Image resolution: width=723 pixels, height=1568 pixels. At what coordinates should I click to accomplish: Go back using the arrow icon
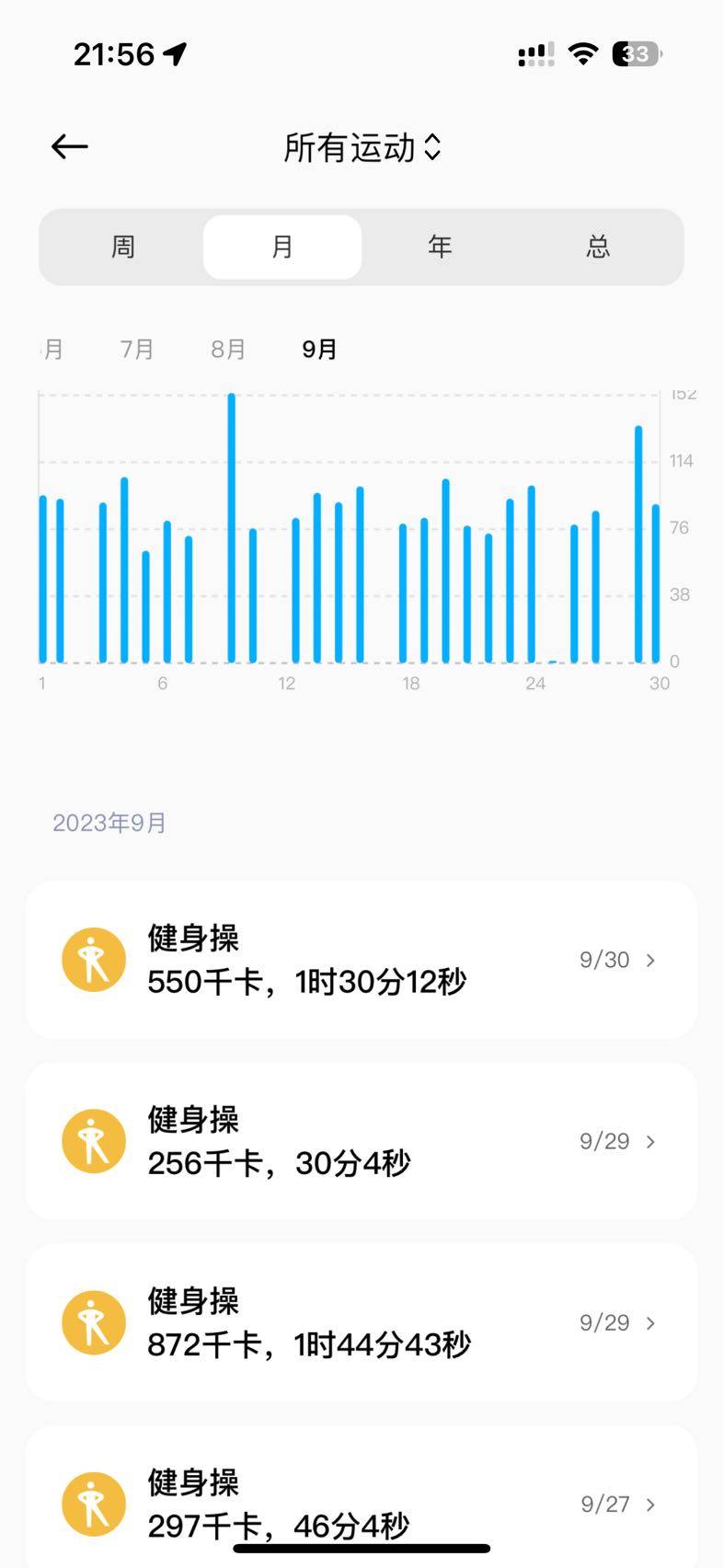click(x=70, y=147)
